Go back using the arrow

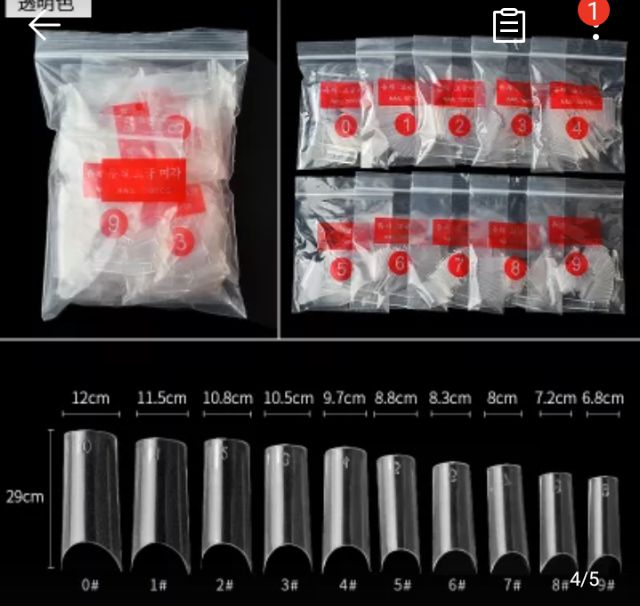pyautogui.click(x=41, y=27)
